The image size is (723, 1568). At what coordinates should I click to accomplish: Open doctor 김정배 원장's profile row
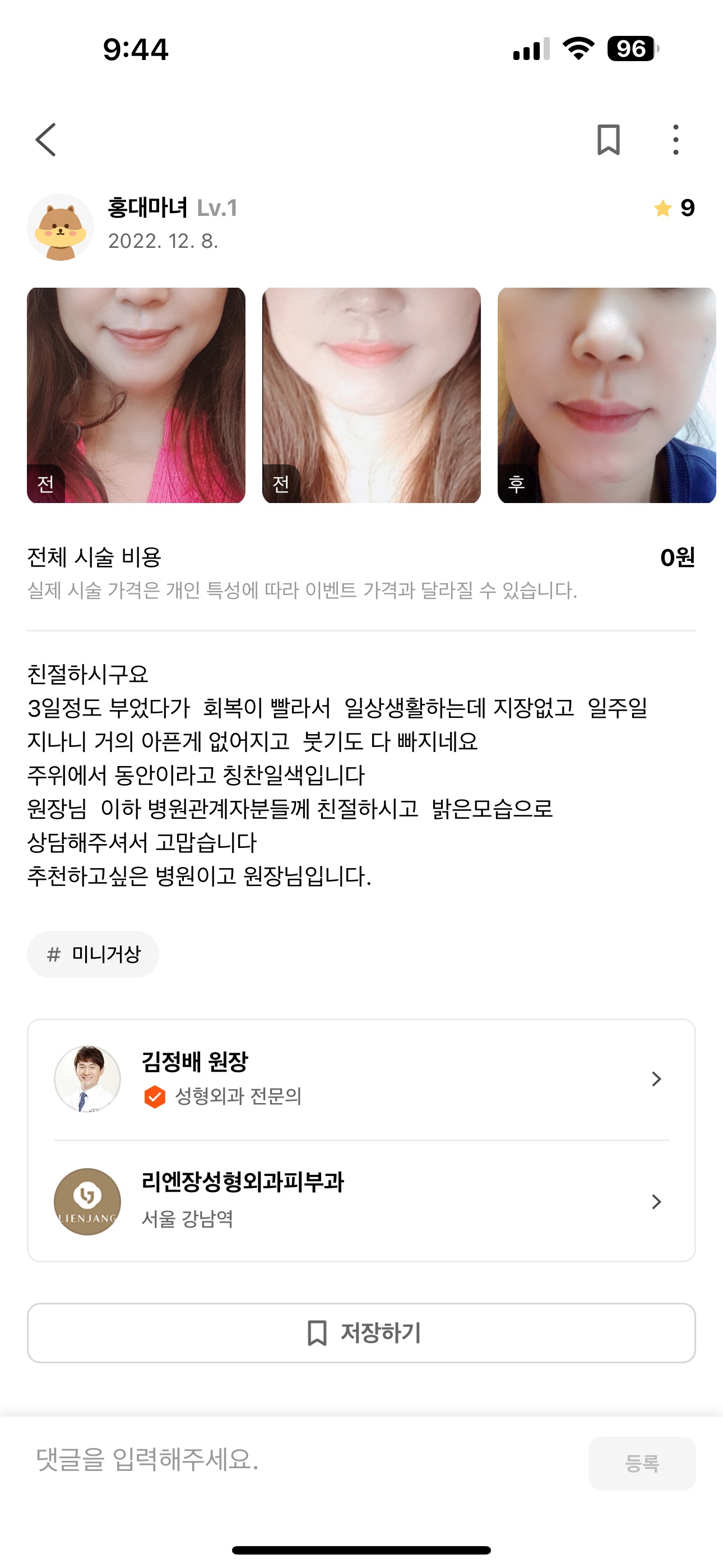(x=361, y=1078)
